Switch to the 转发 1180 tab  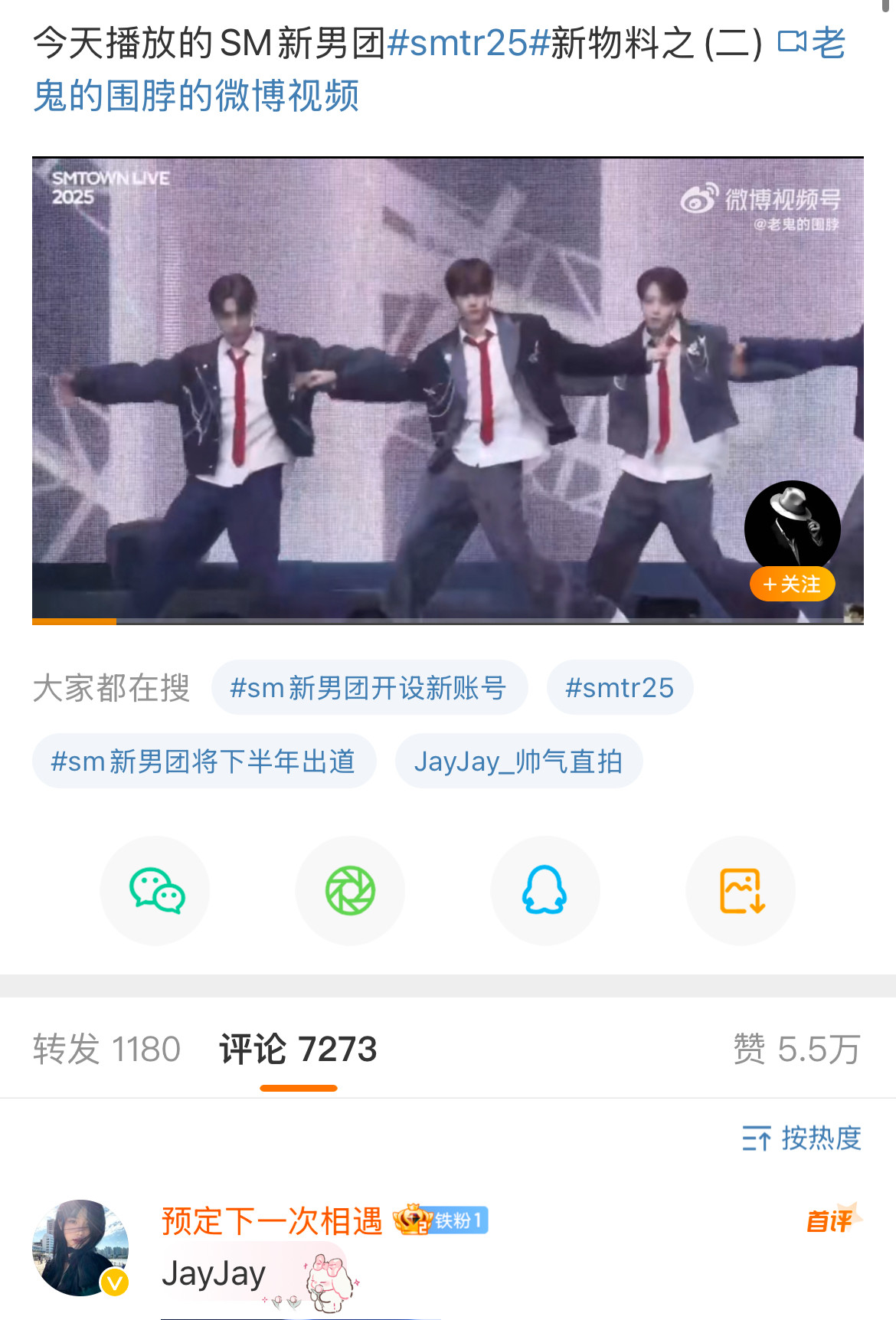(106, 1049)
